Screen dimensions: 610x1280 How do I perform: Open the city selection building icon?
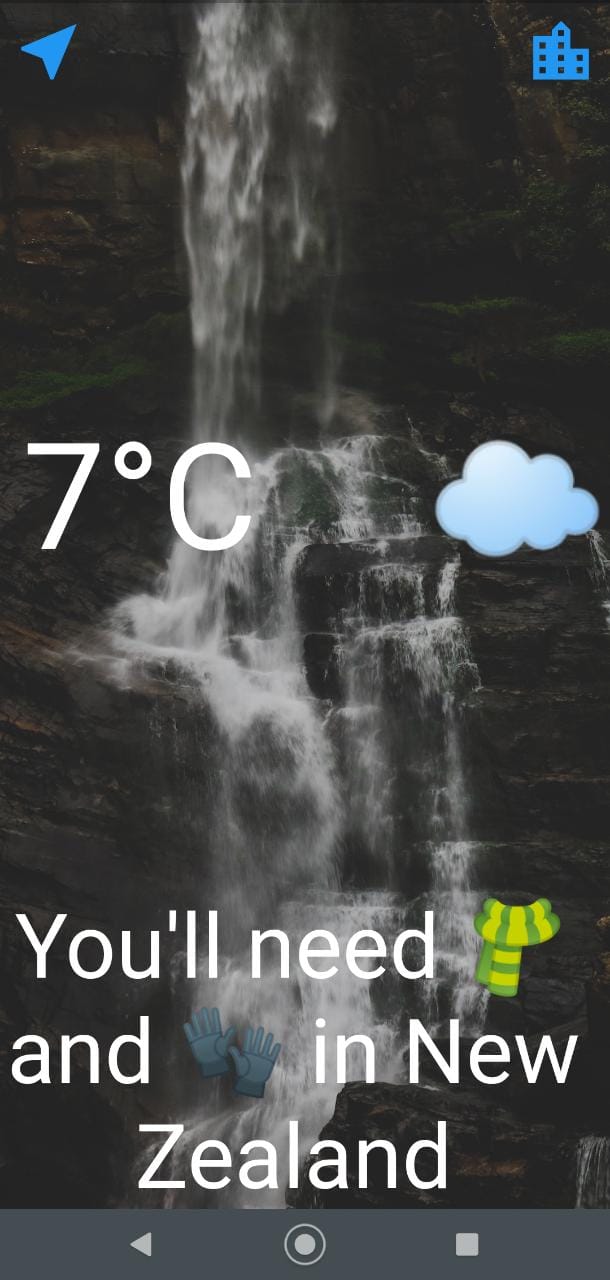[560, 51]
